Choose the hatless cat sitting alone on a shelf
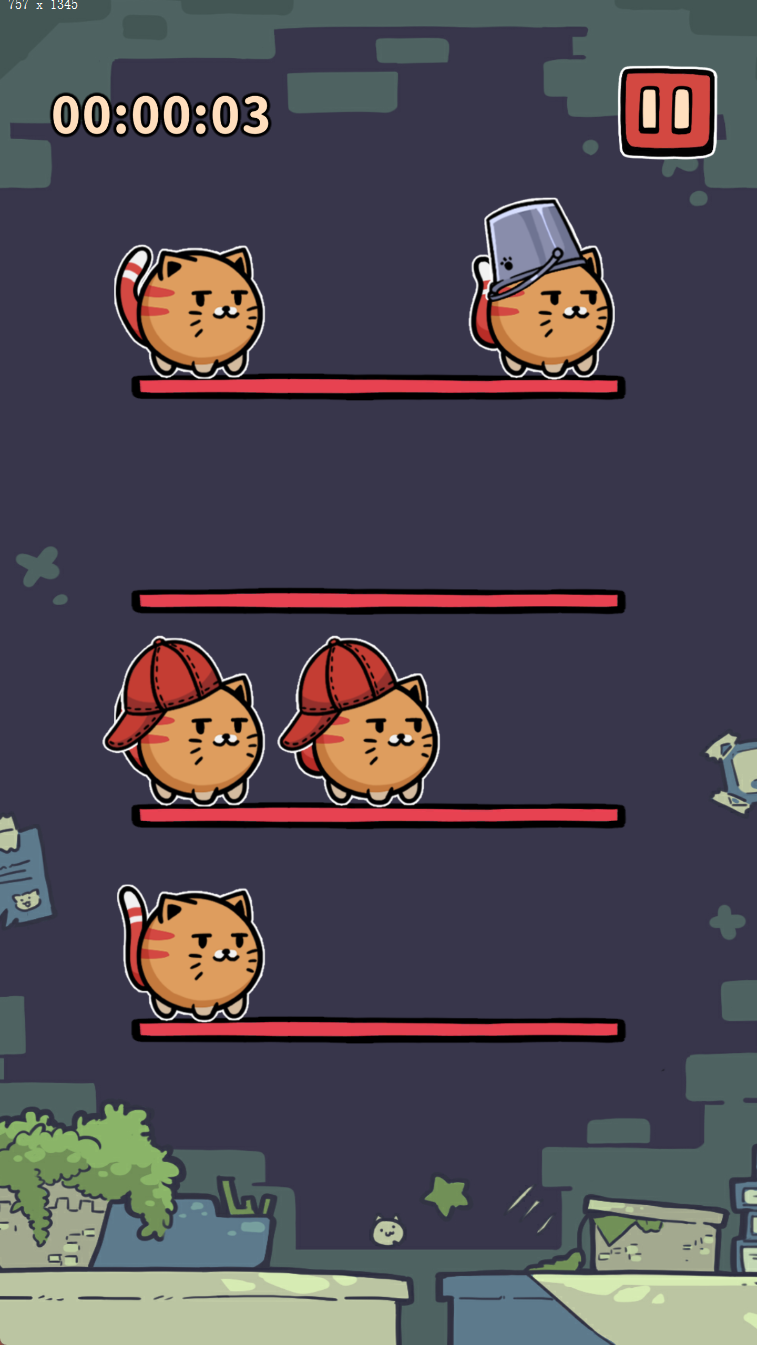The width and height of the screenshot is (757, 1345). [x=195, y=955]
